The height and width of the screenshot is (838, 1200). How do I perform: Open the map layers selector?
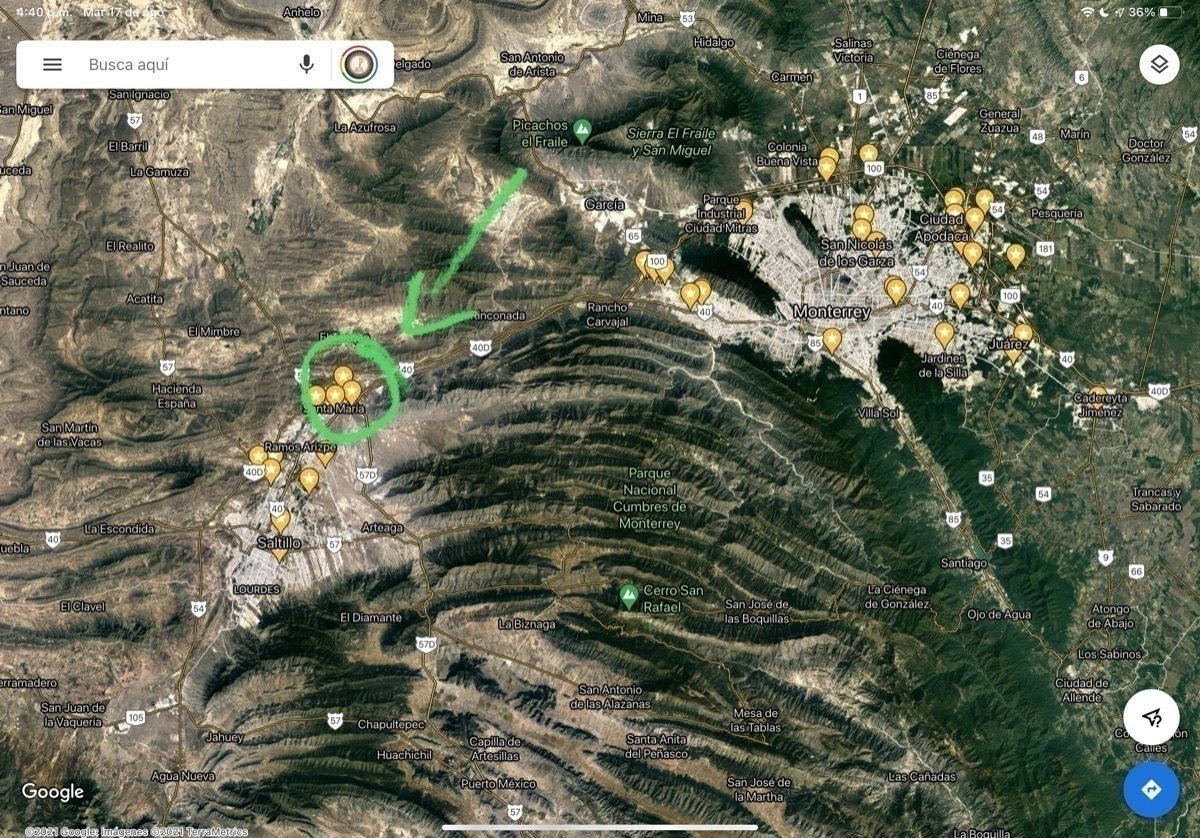click(x=1159, y=64)
